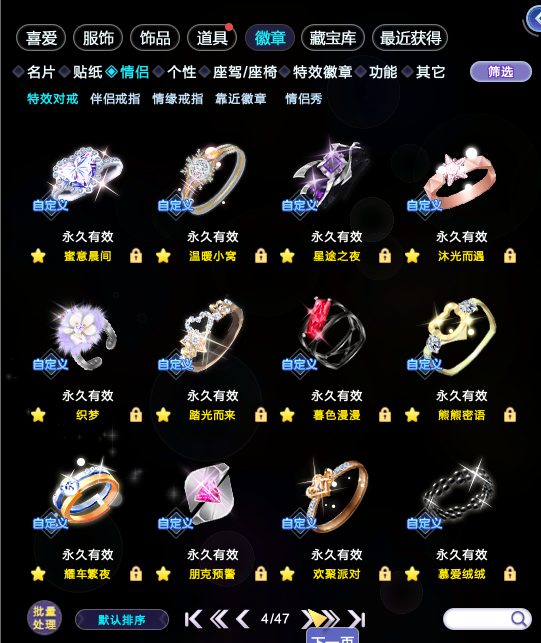
Task: Open the 道具 tab
Action: pos(212,38)
